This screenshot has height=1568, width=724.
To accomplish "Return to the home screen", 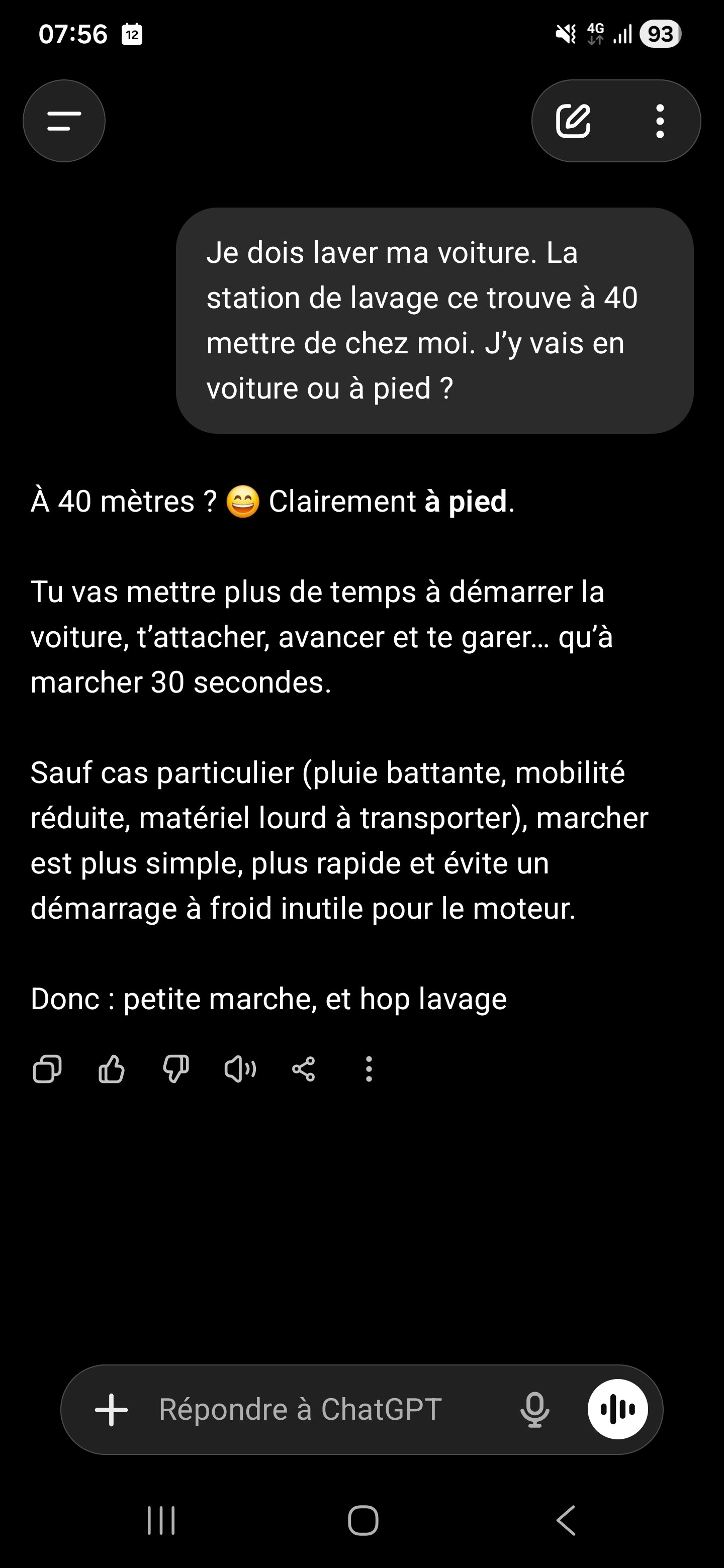I will (x=363, y=1521).
